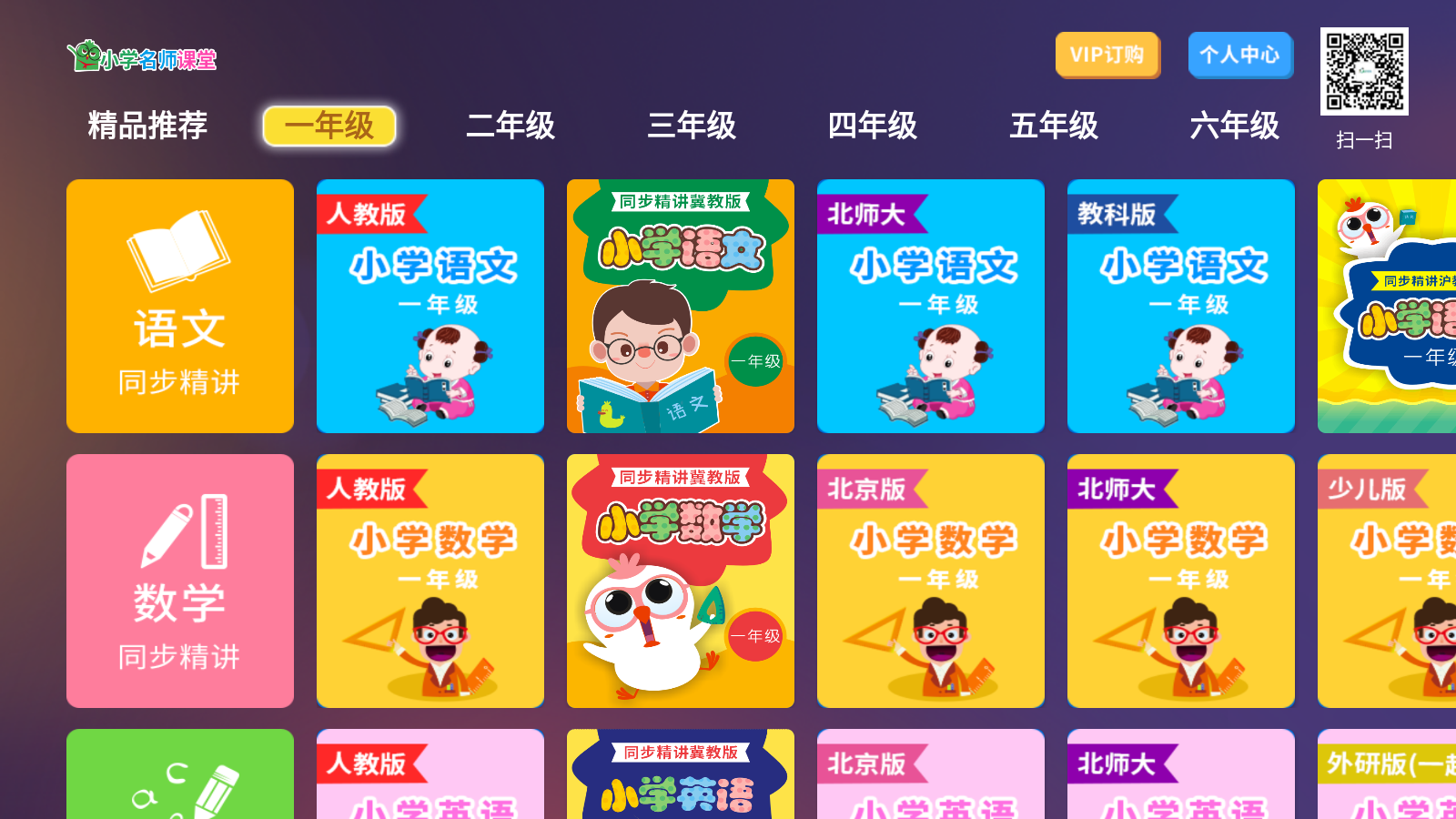Open 北师大 小学数学 一年级 course
This screenshot has height=819, width=1456.
coord(1181,581)
